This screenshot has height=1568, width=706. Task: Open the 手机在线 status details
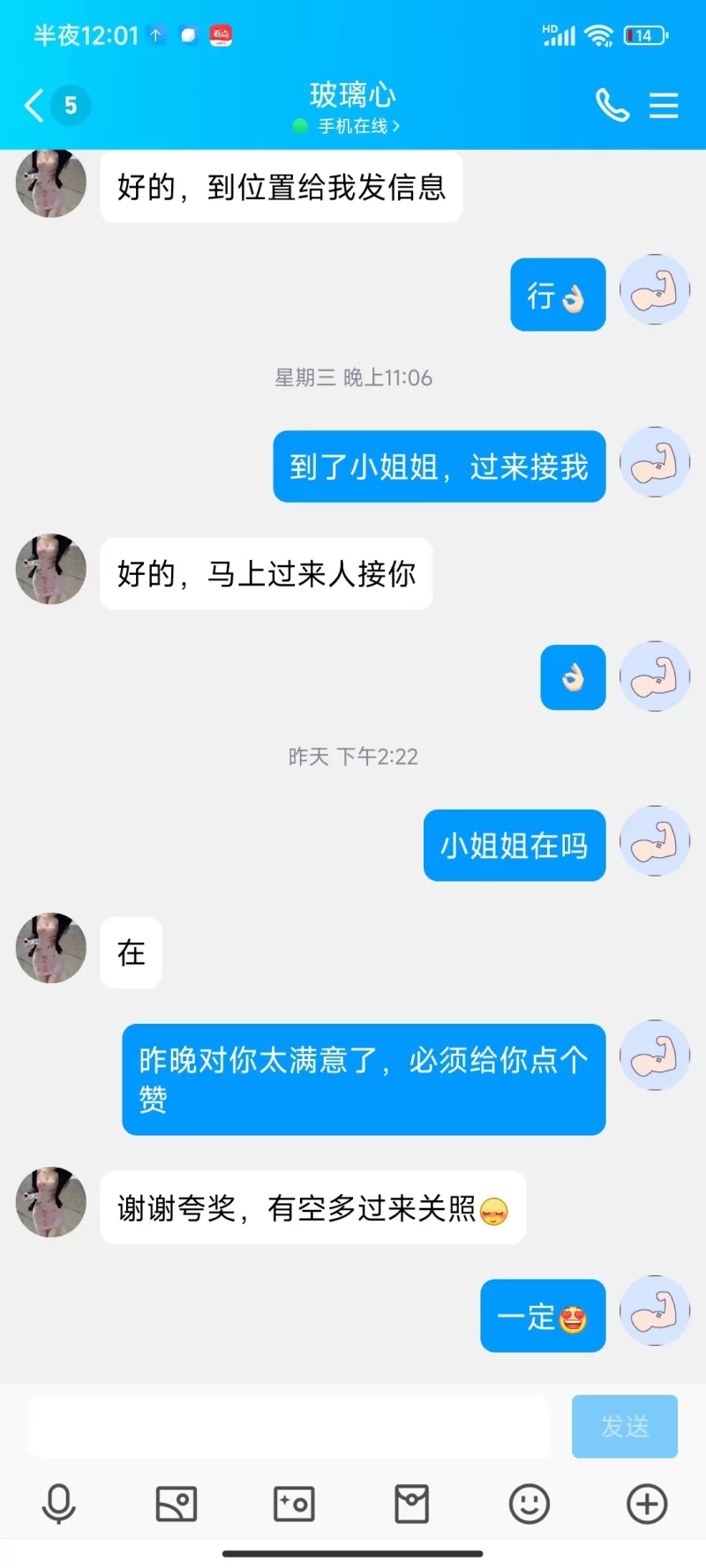[x=353, y=126]
